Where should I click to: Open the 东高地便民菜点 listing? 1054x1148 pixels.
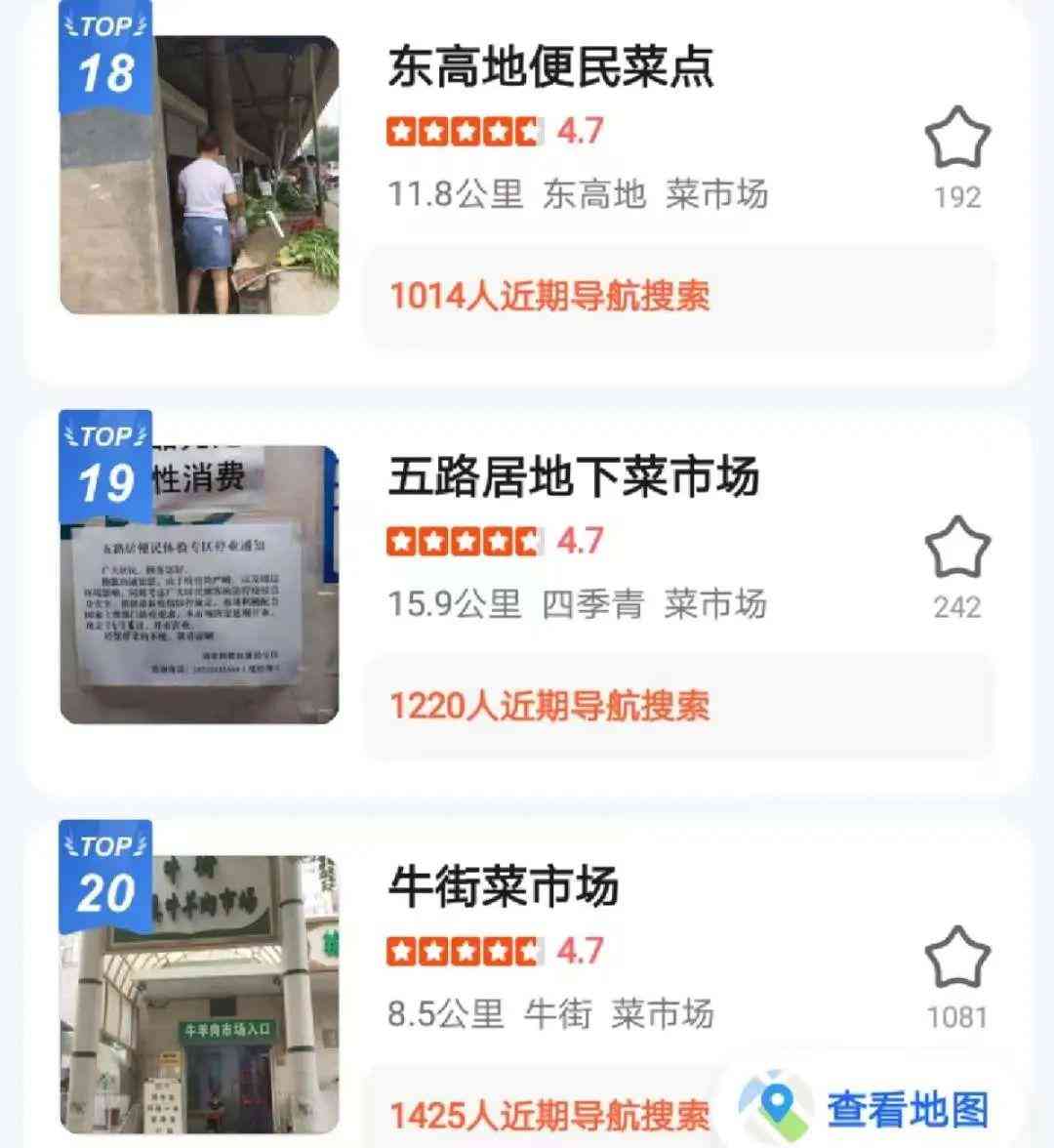(550, 68)
